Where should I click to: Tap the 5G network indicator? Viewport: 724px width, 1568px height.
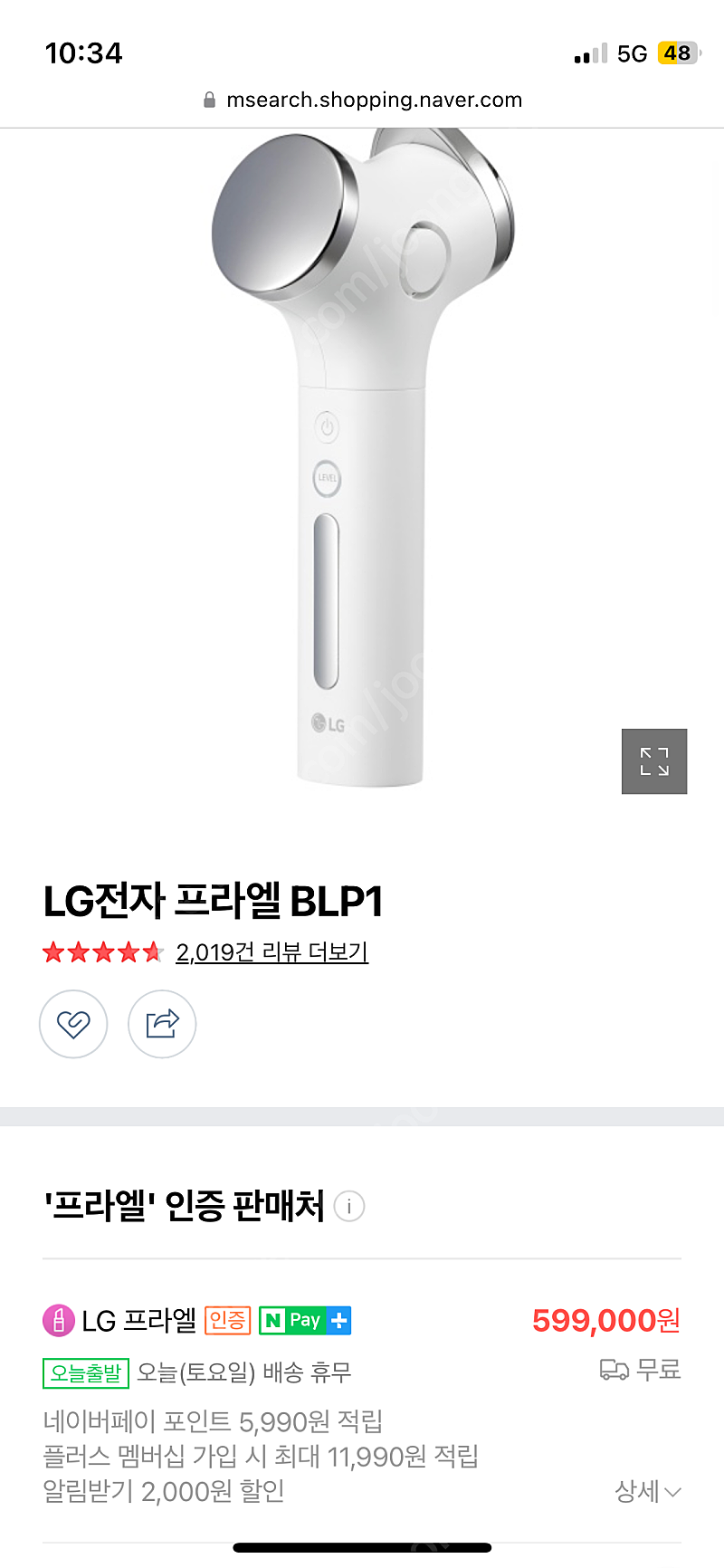pyautogui.click(x=633, y=53)
